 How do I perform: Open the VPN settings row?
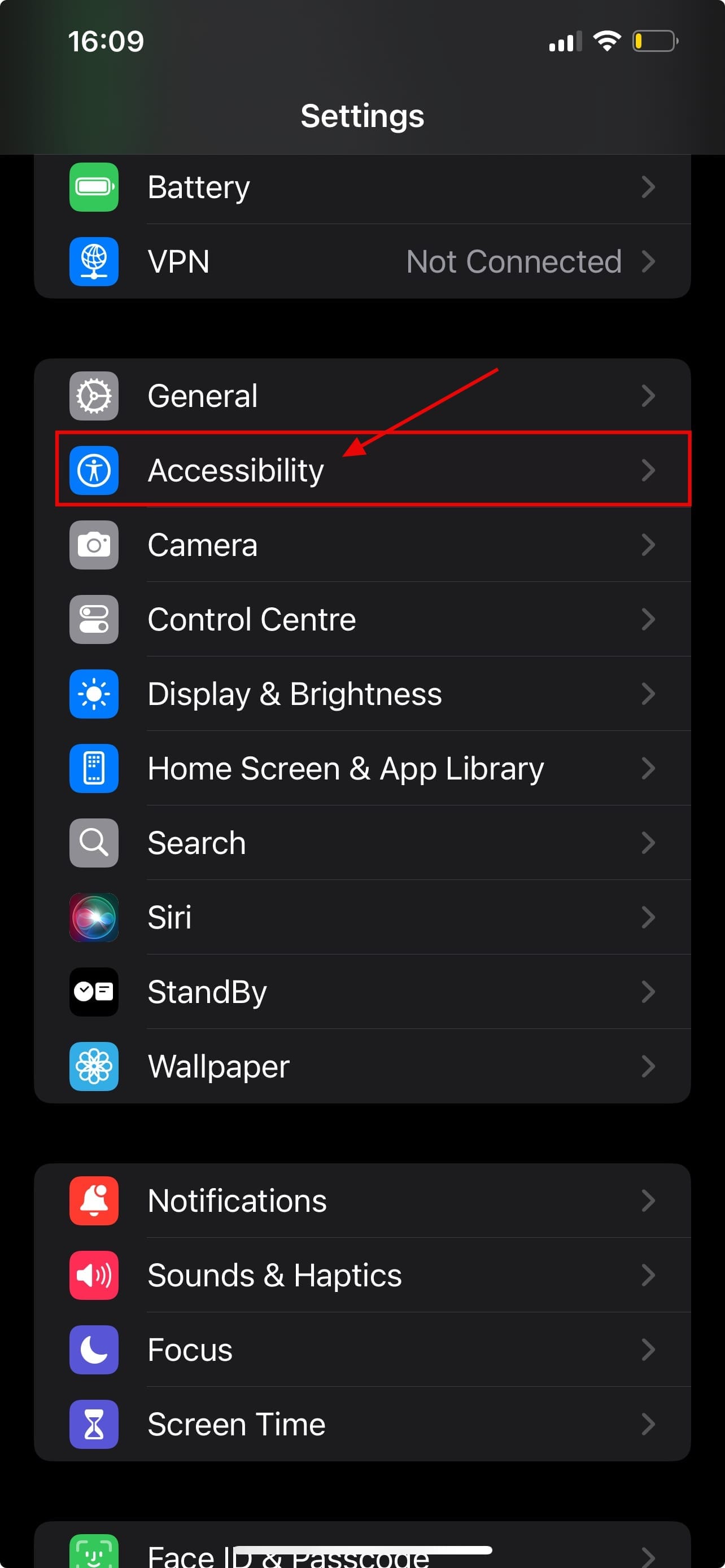click(x=361, y=262)
